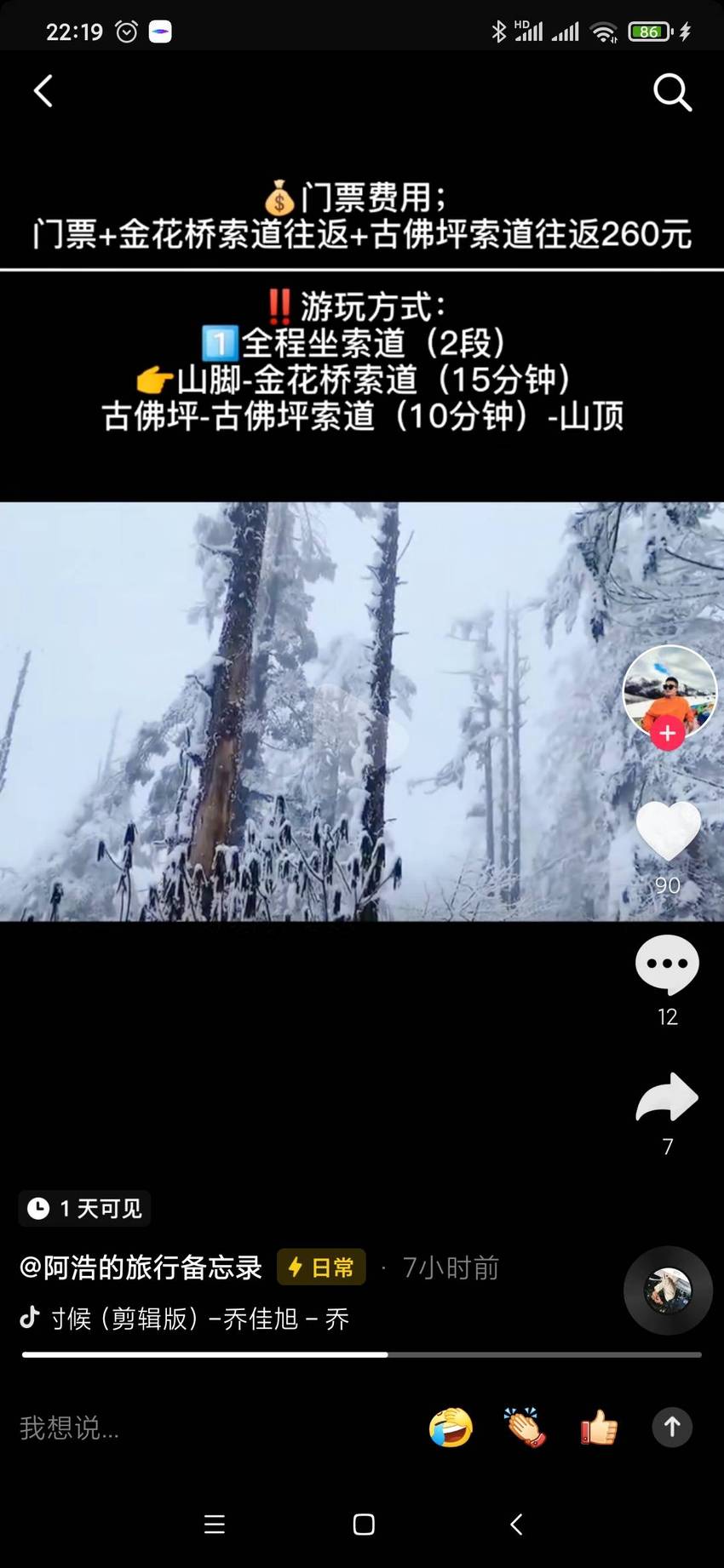Send the thumbs-up emoji
The width and height of the screenshot is (724, 1568).
coord(599,1428)
